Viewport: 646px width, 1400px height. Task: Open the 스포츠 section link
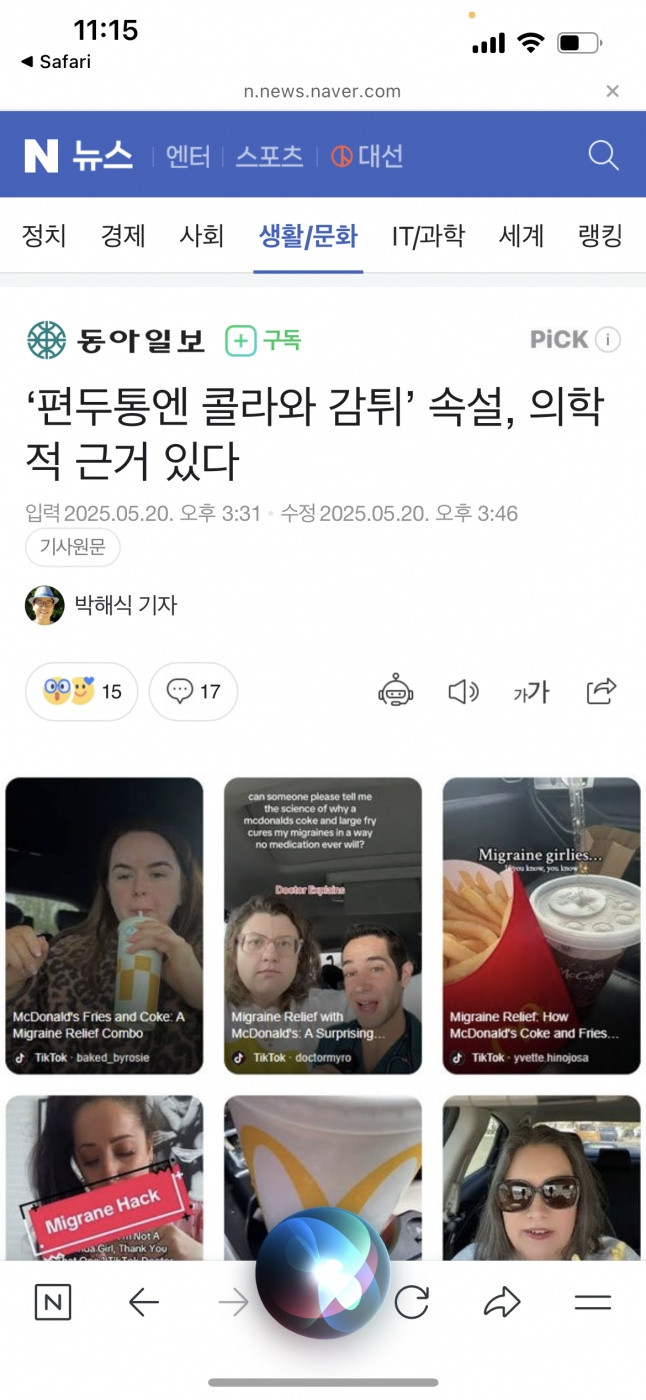[x=269, y=156]
